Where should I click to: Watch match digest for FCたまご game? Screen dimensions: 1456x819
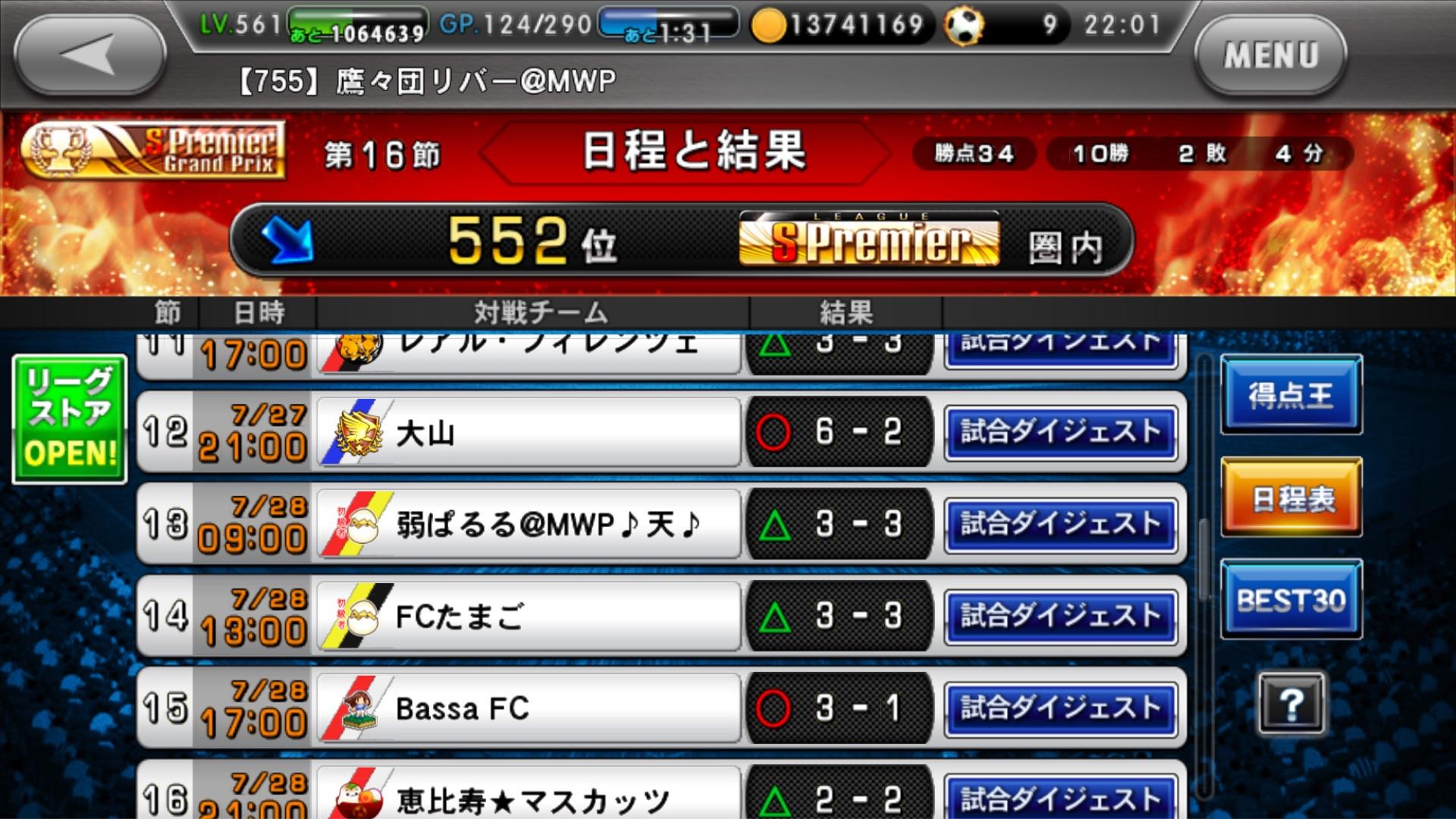coord(1060,616)
